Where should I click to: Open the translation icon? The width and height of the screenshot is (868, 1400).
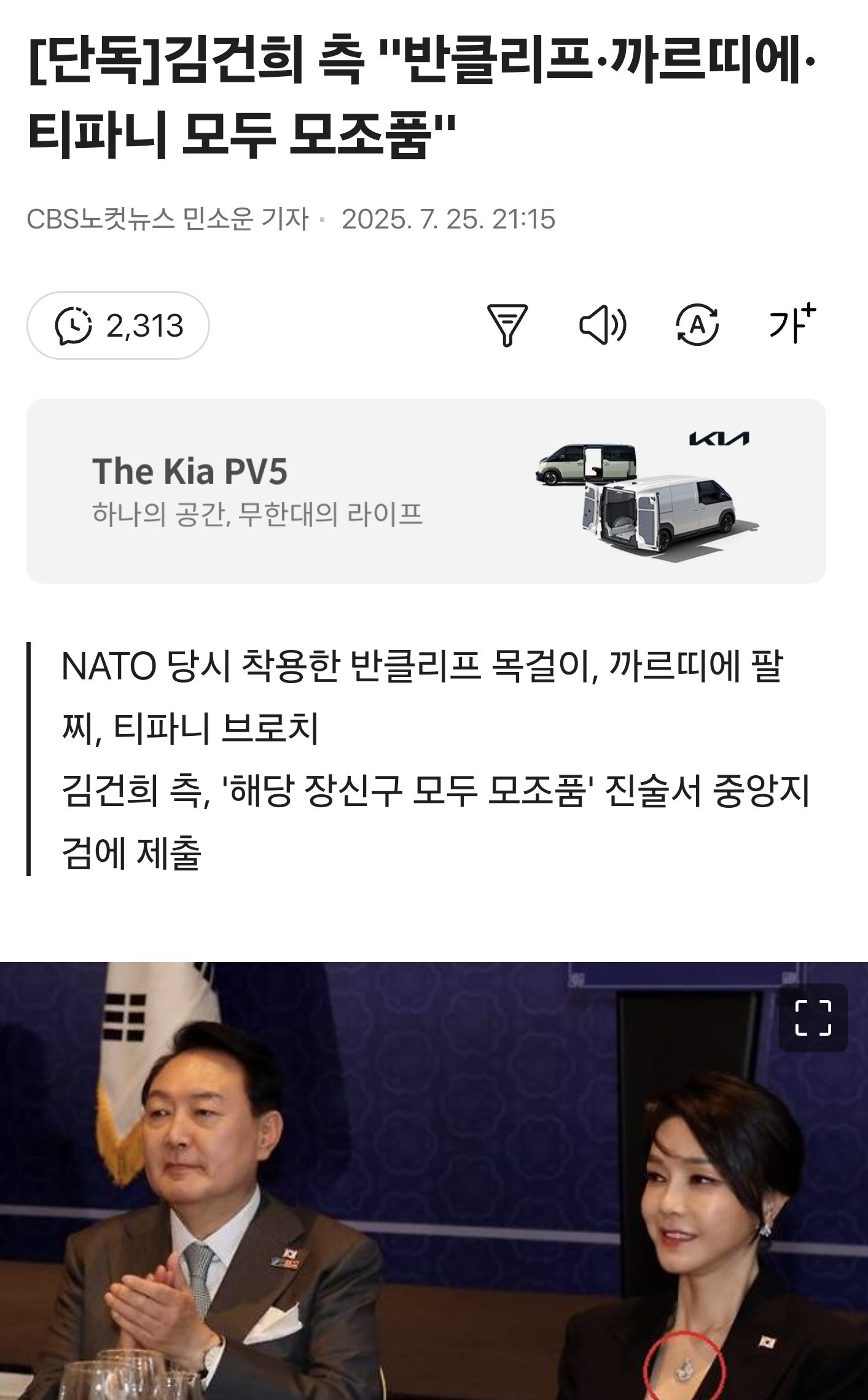point(697,325)
